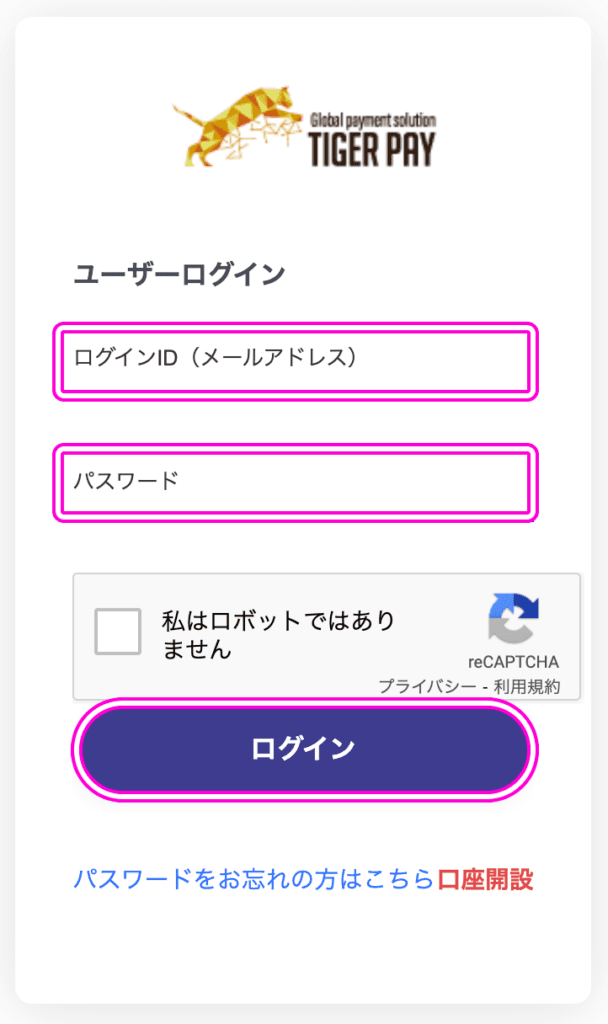608x1024 pixels.
Task: Open the 口座開設 link
Action: 485,880
